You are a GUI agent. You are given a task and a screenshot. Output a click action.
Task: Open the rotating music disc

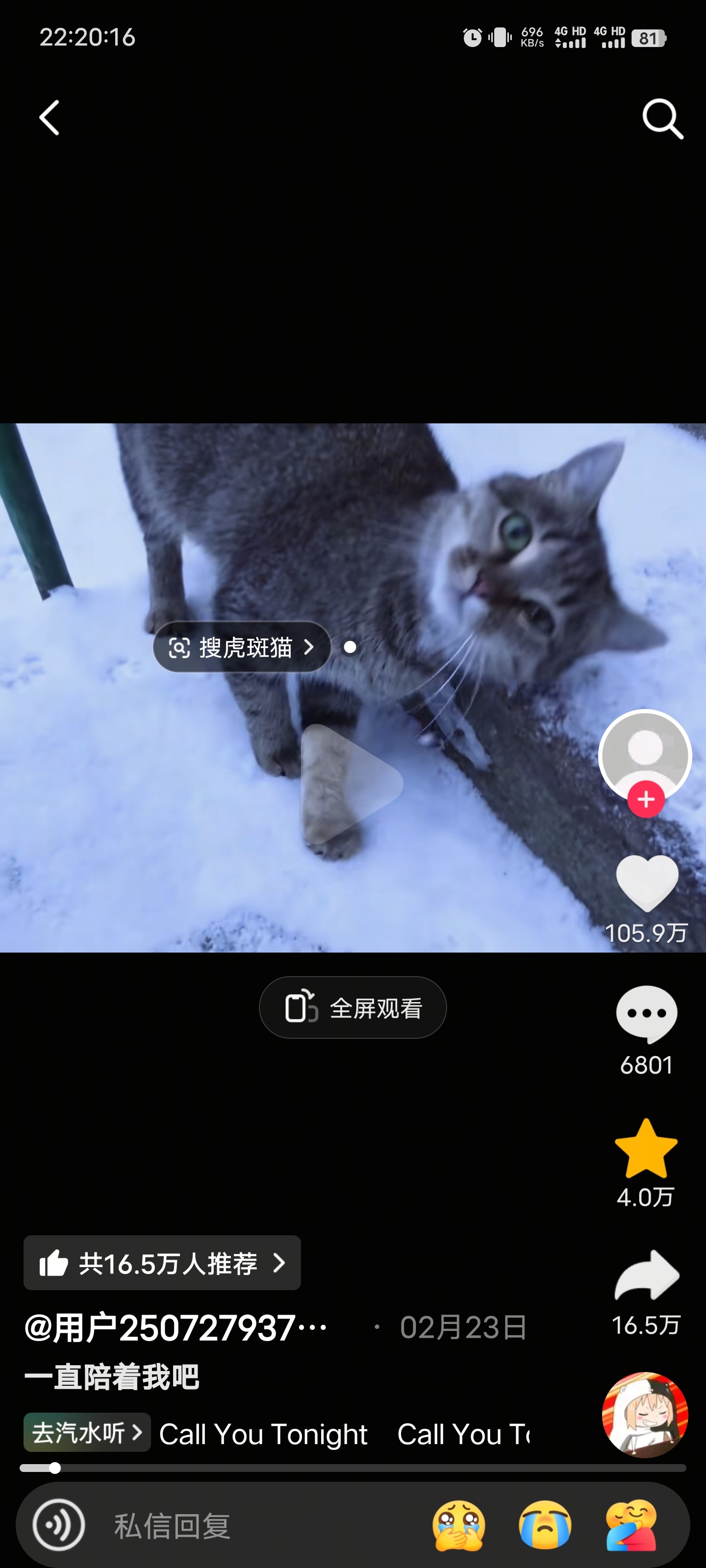pyautogui.click(x=645, y=1415)
